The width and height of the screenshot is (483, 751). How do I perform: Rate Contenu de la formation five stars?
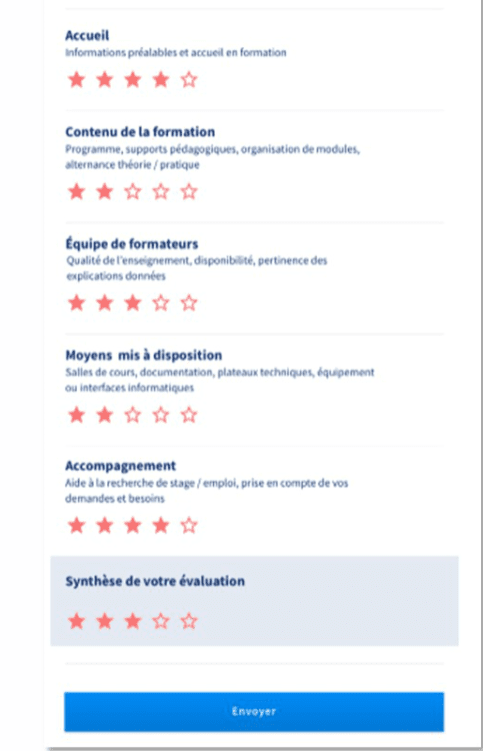tap(189, 192)
